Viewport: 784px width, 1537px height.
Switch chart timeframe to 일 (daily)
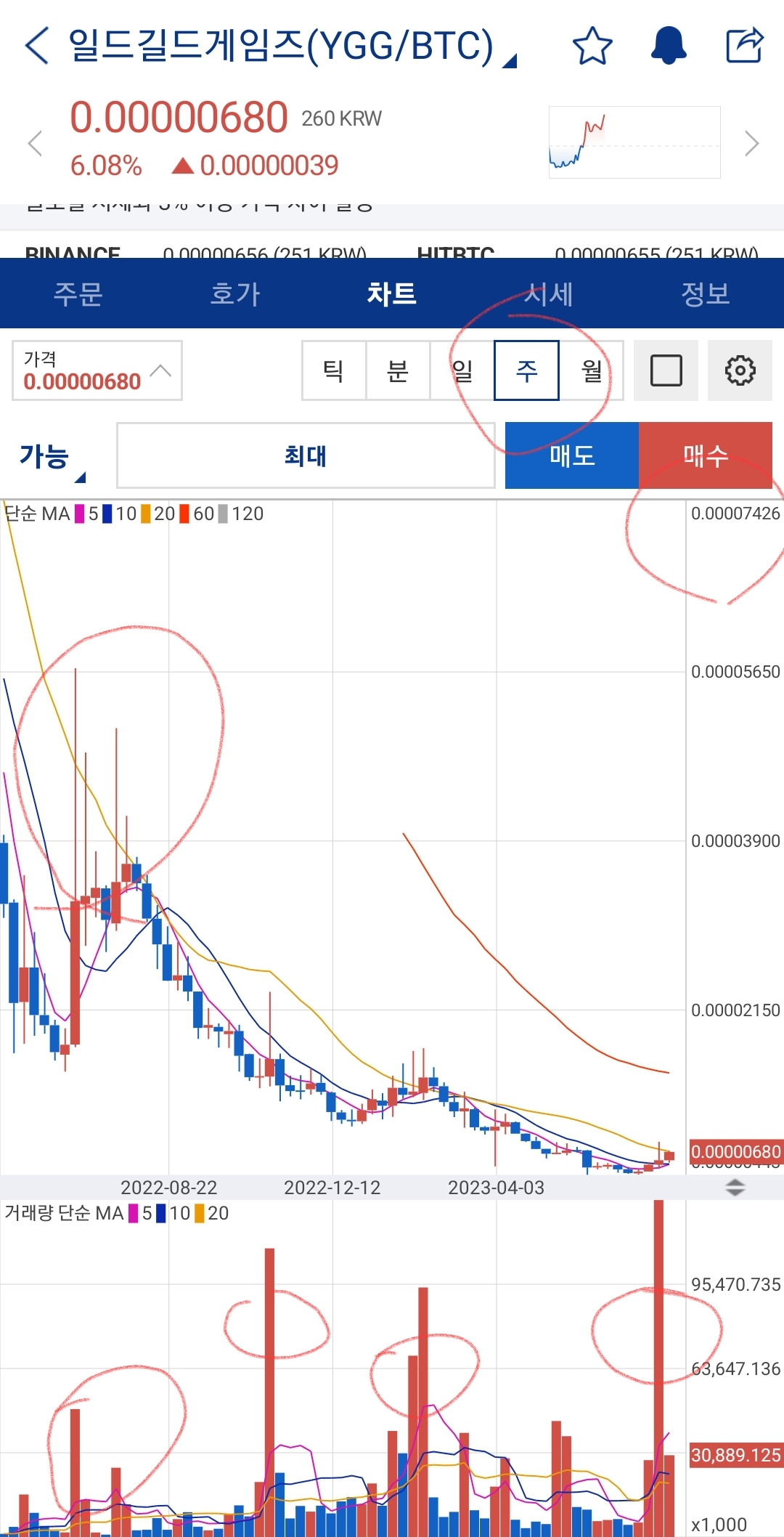(462, 370)
